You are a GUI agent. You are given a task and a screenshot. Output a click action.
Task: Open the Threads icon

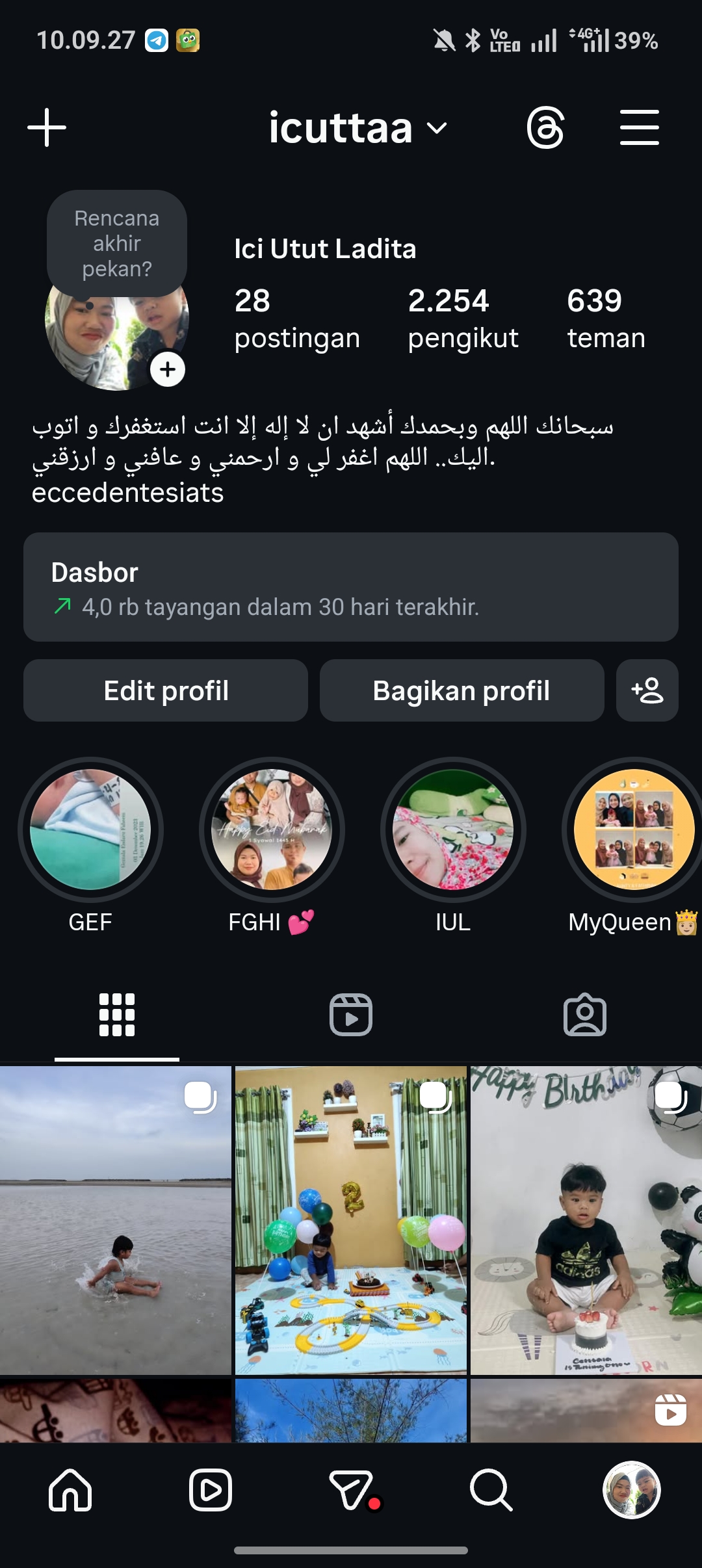[x=545, y=127]
